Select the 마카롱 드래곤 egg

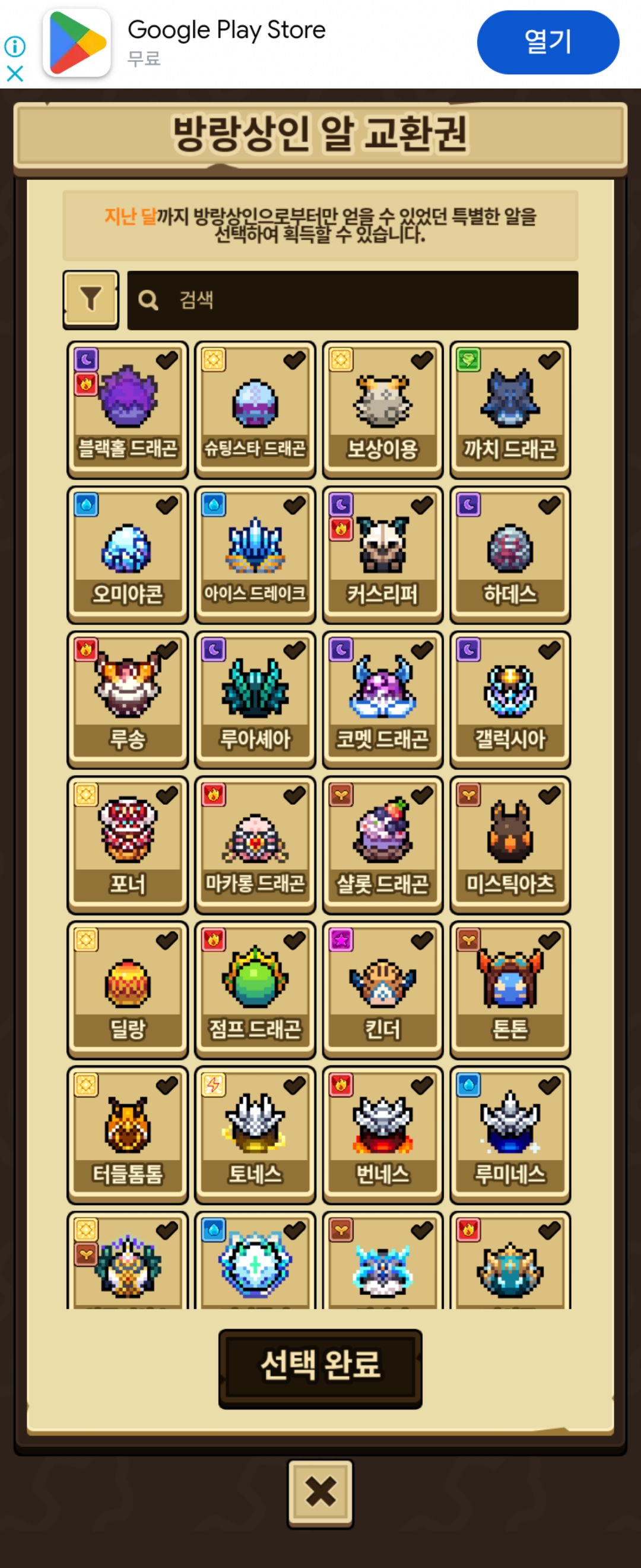tap(255, 843)
